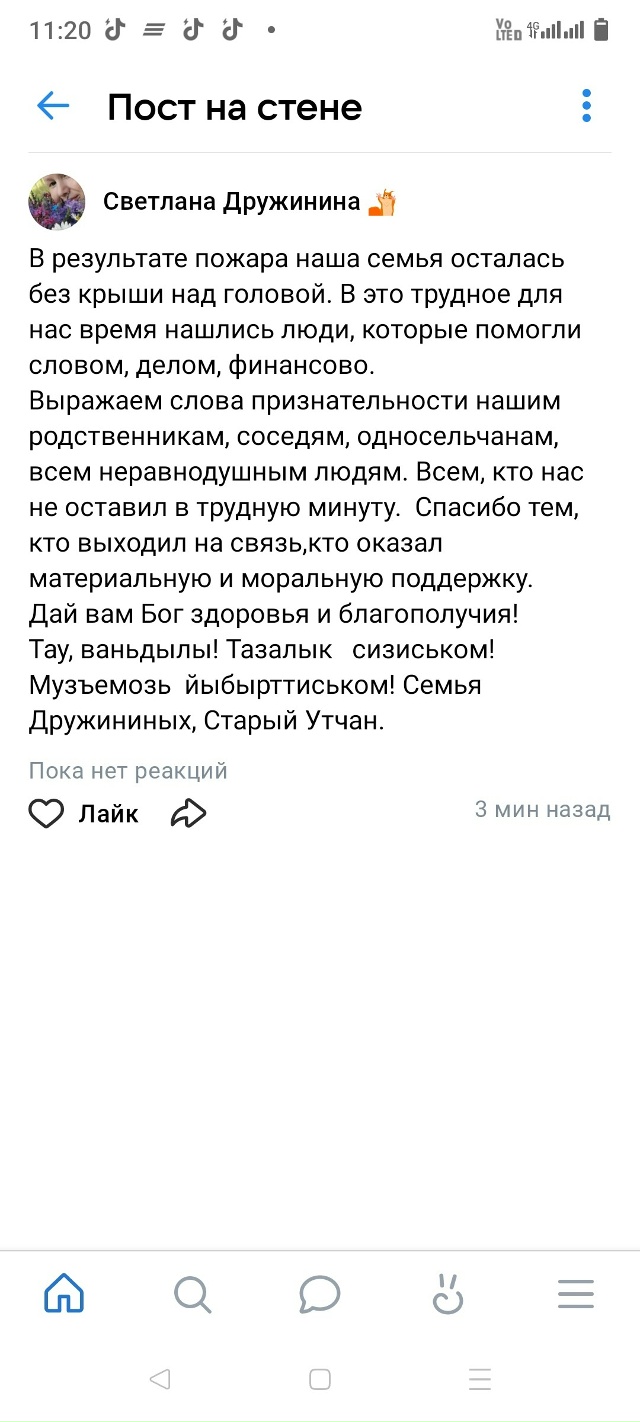Image resolution: width=640 pixels, height=1422 pixels.
Task: Open Светлана Дружинина's profile picture
Action: pos(57,201)
